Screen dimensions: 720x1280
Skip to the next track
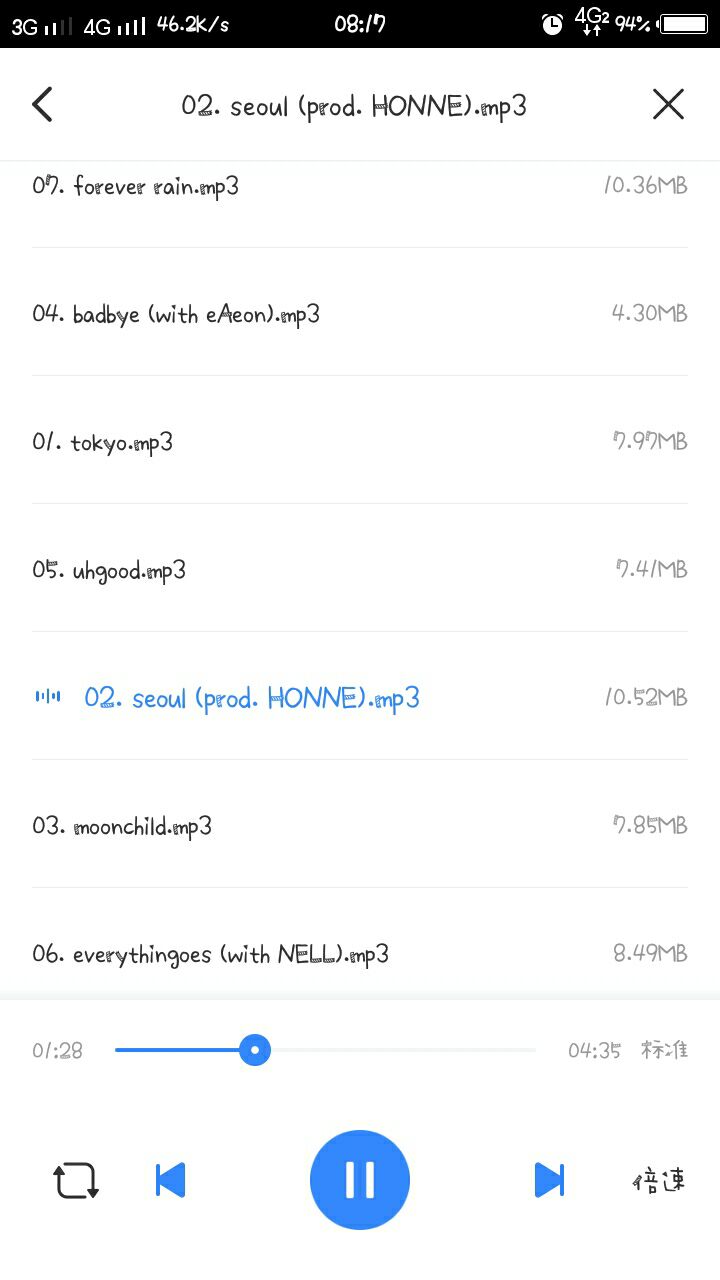tap(549, 1180)
